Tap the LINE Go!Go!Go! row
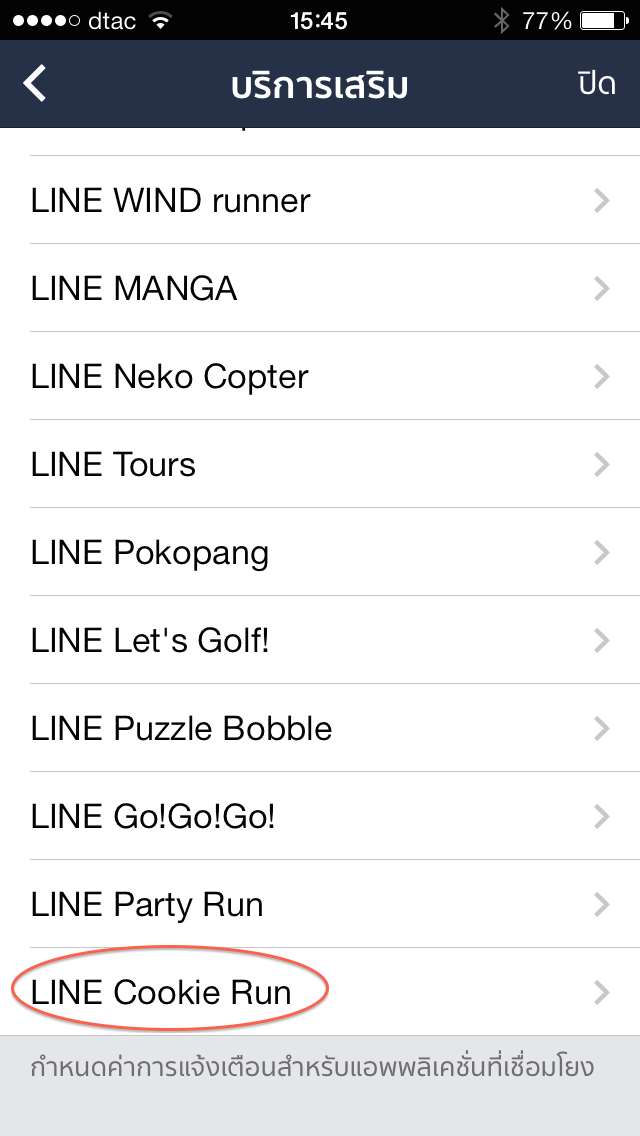The width and height of the screenshot is (640, 1136). point(320,817)
